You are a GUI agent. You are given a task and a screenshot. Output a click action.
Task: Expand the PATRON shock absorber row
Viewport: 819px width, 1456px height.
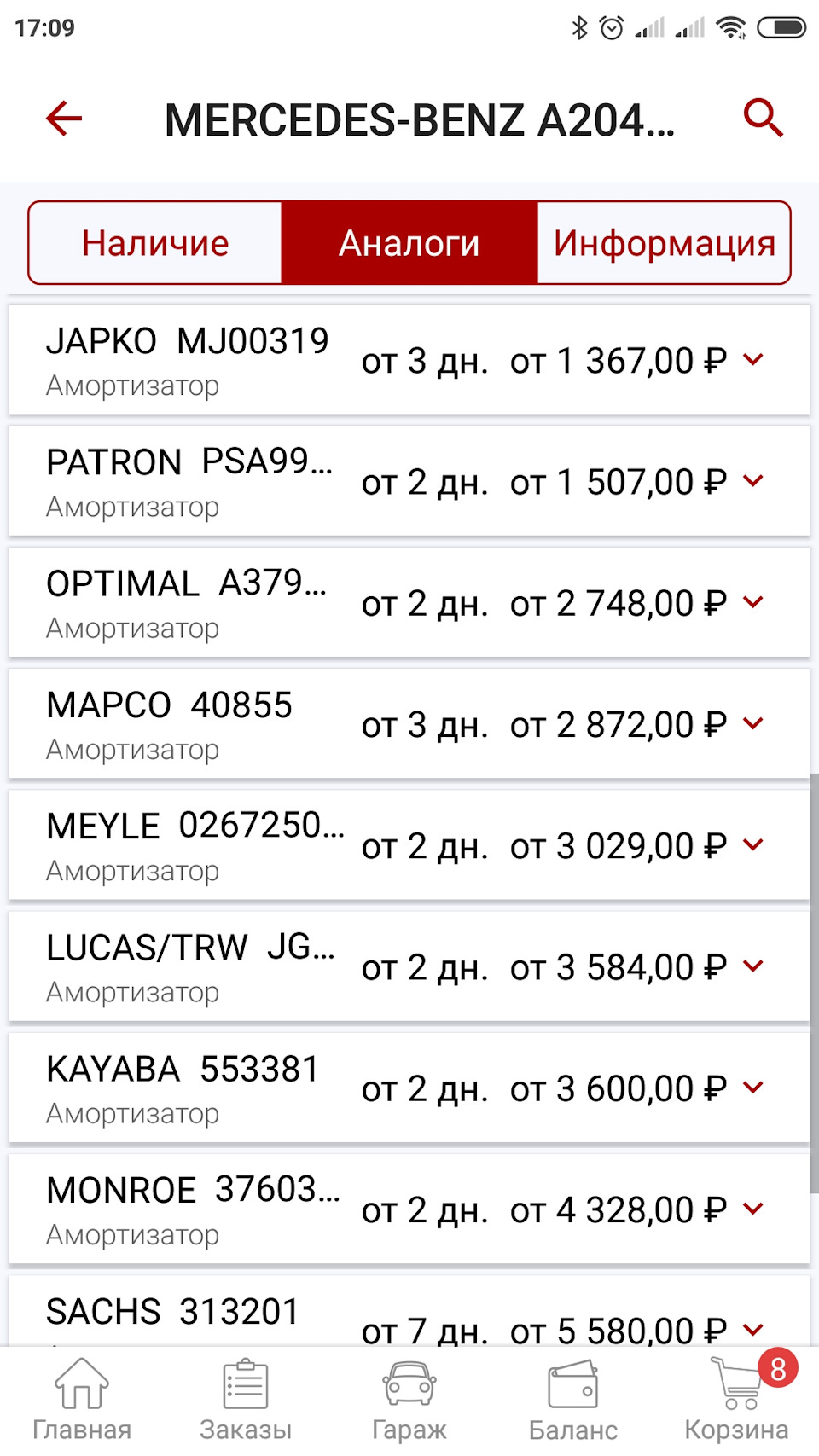752,481
